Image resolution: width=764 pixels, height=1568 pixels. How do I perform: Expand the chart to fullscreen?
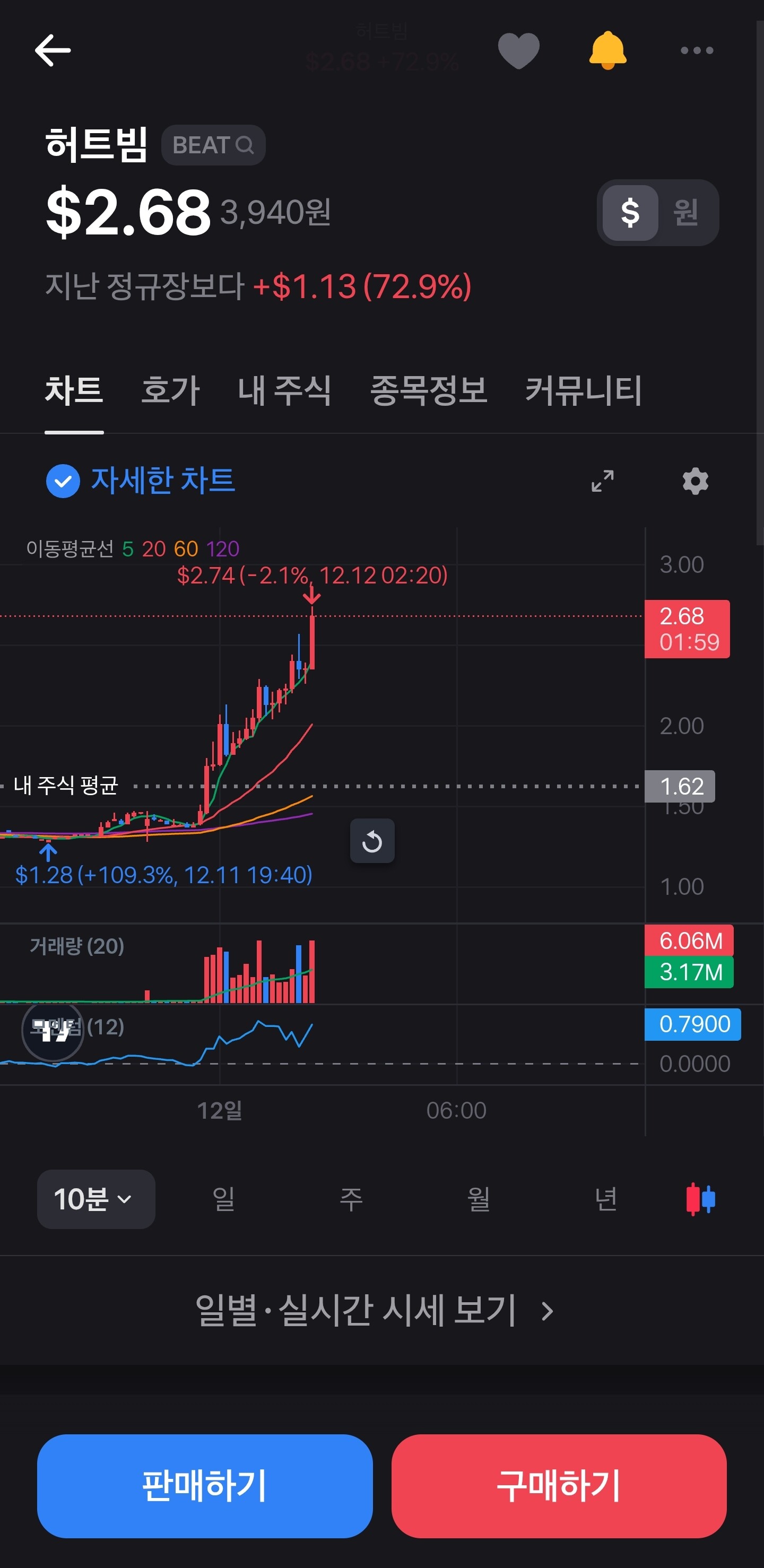602,481
